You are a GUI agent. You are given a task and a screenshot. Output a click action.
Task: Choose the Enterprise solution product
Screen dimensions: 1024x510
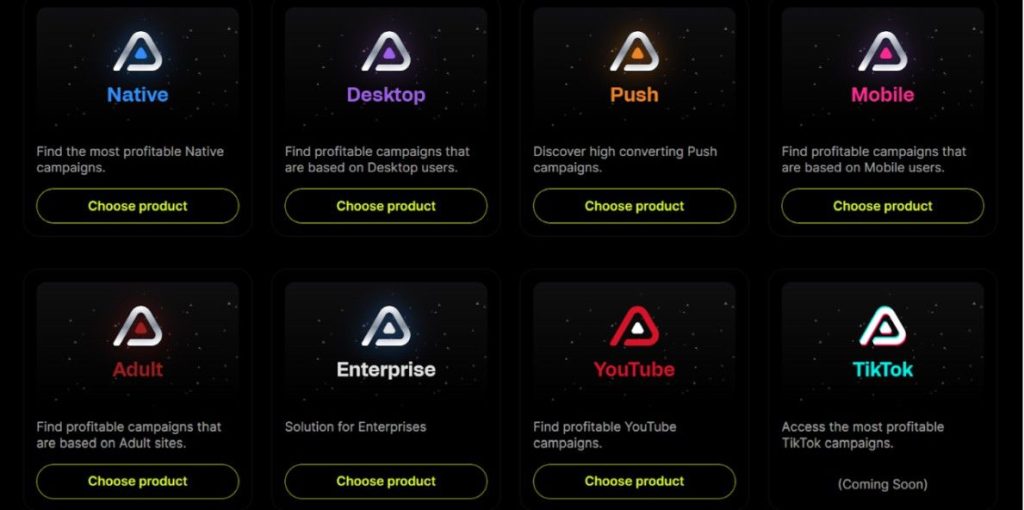tap(386, 481)
